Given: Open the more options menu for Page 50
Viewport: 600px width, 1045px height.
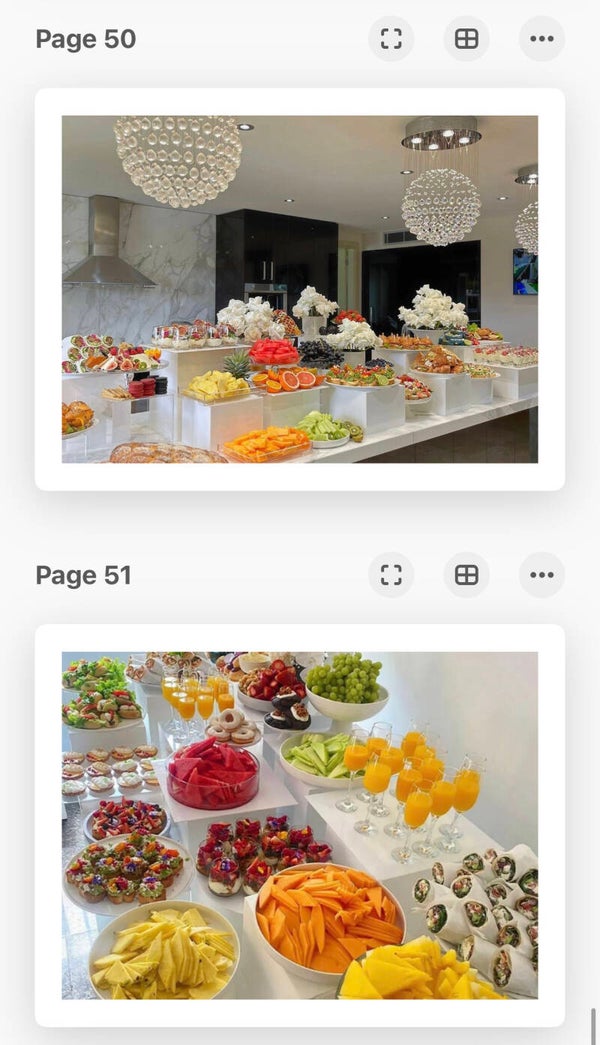Looking at the screenshot, I should [x=541, y=39].
